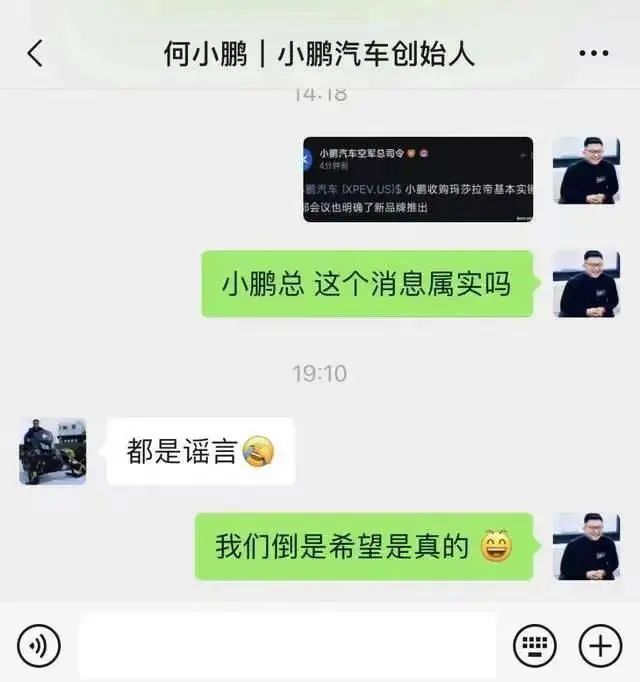This screenshot has width=640, height=682.
Task: Switch to voice message input
Action: 39,646
